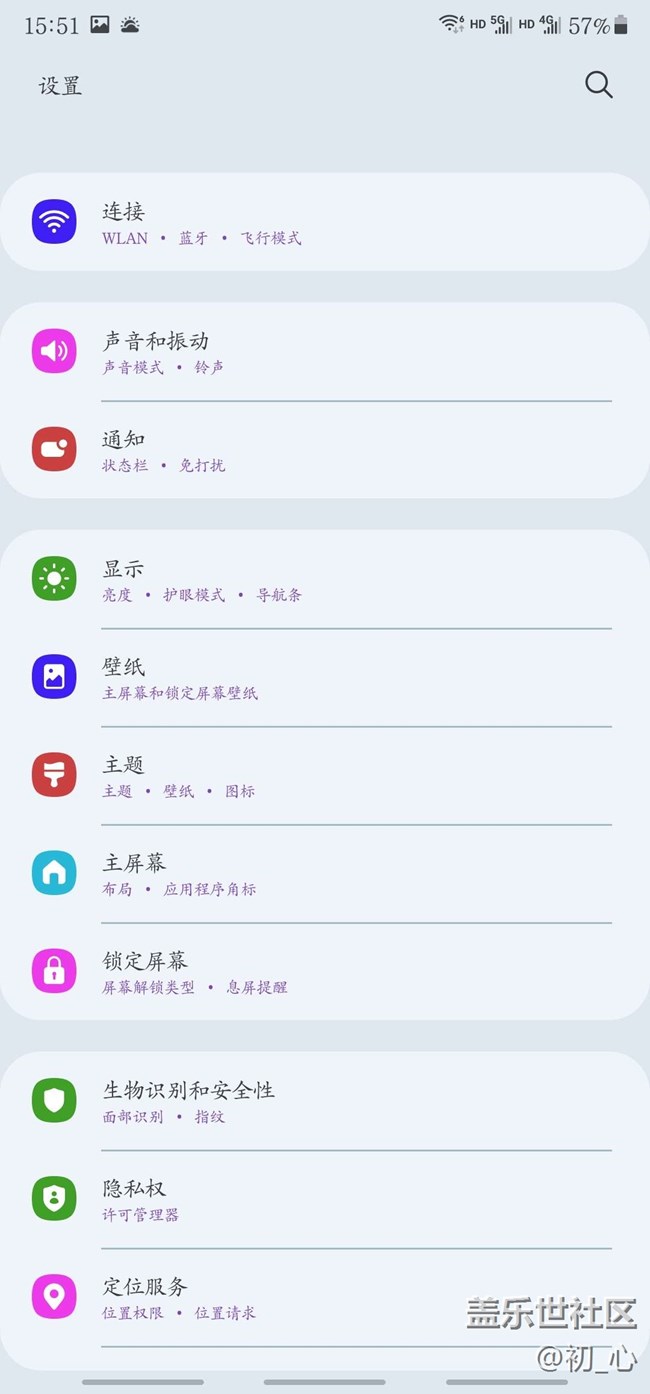The height and width of the screenshot is (1394, 650).
Task: Go to 通知 settings
Action: [x=324, y=450]
